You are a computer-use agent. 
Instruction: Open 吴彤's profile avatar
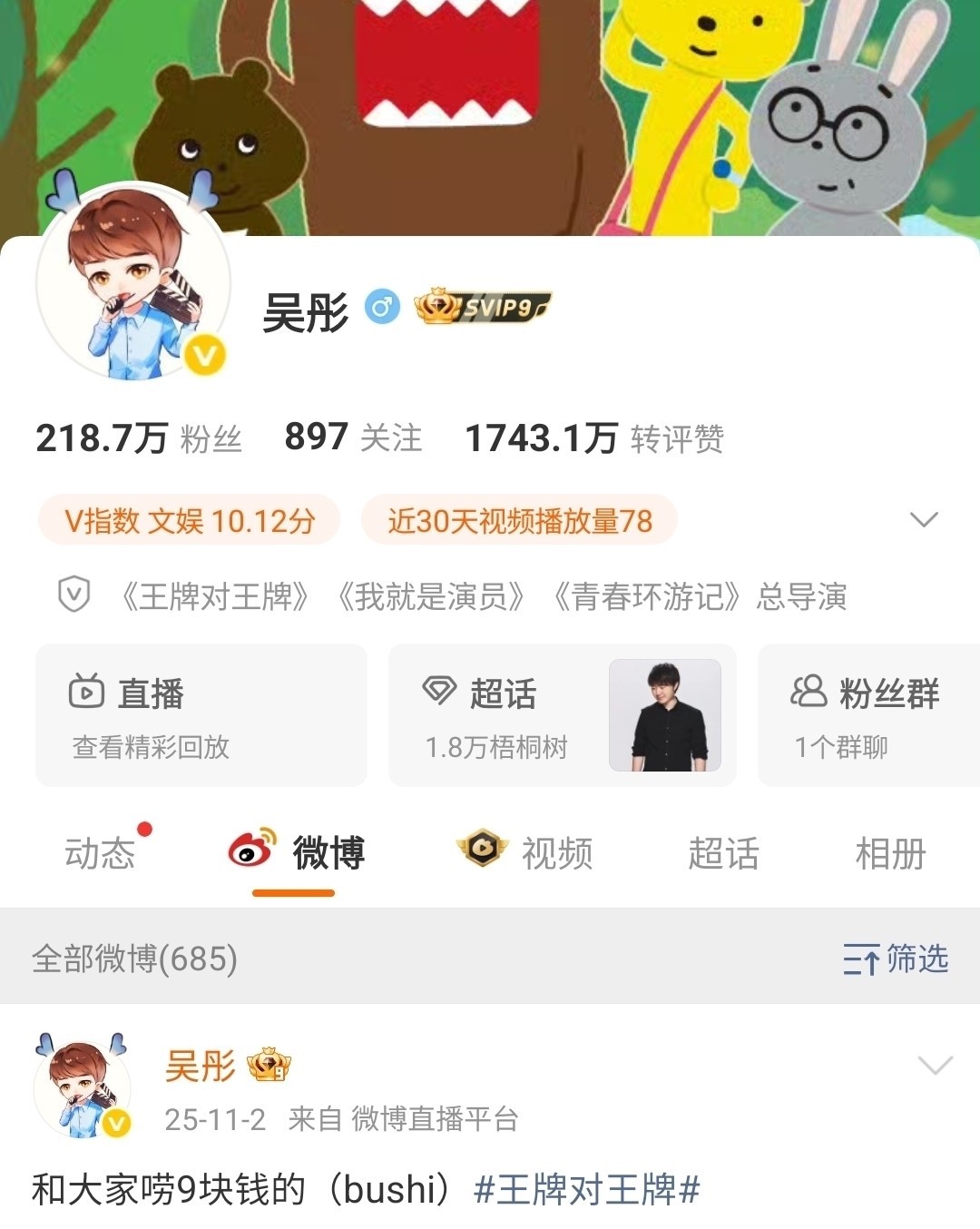click(133, 282)
